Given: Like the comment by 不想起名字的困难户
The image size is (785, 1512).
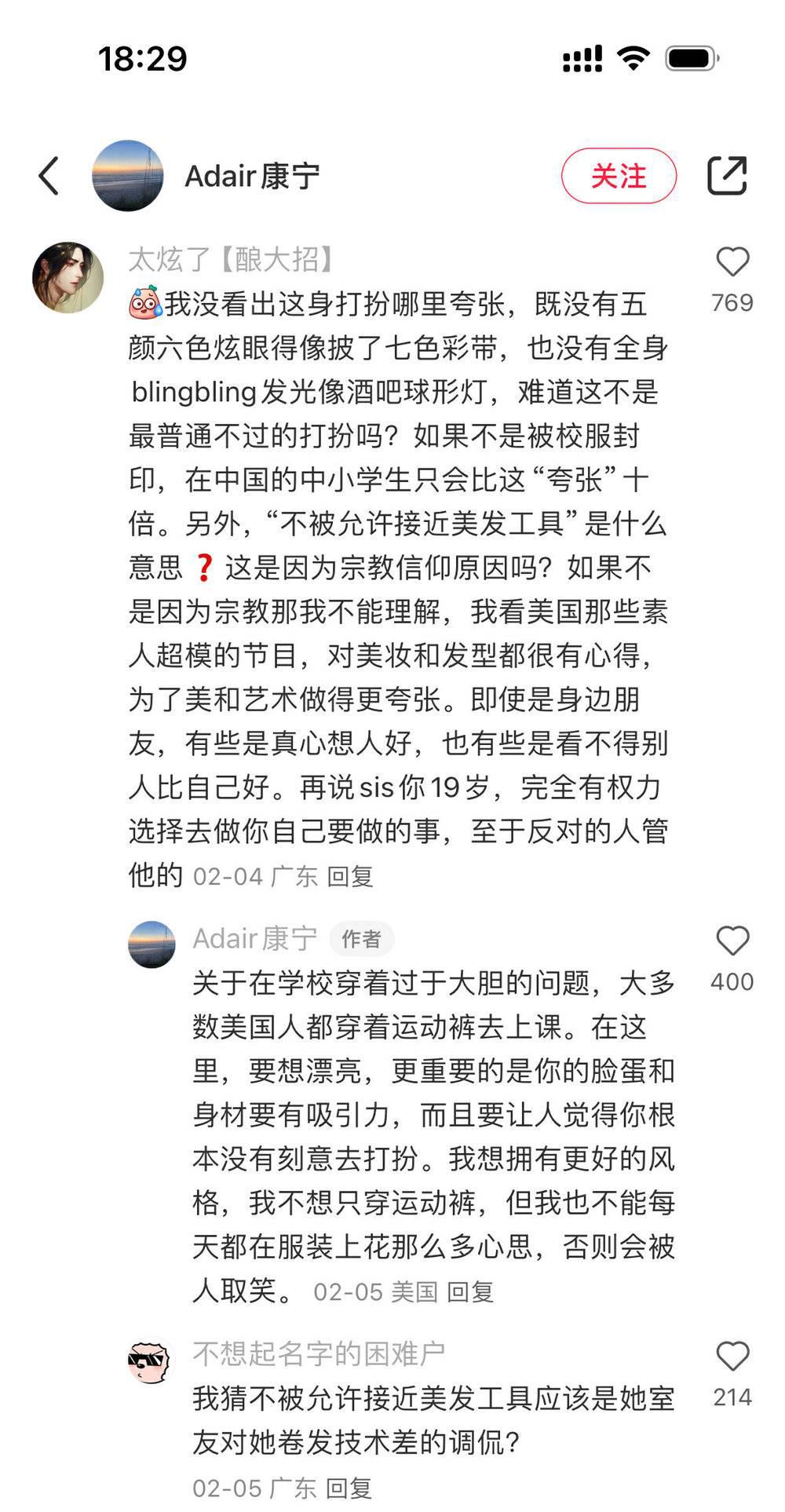Looking at the screenshot, I should click(732, 1357).
